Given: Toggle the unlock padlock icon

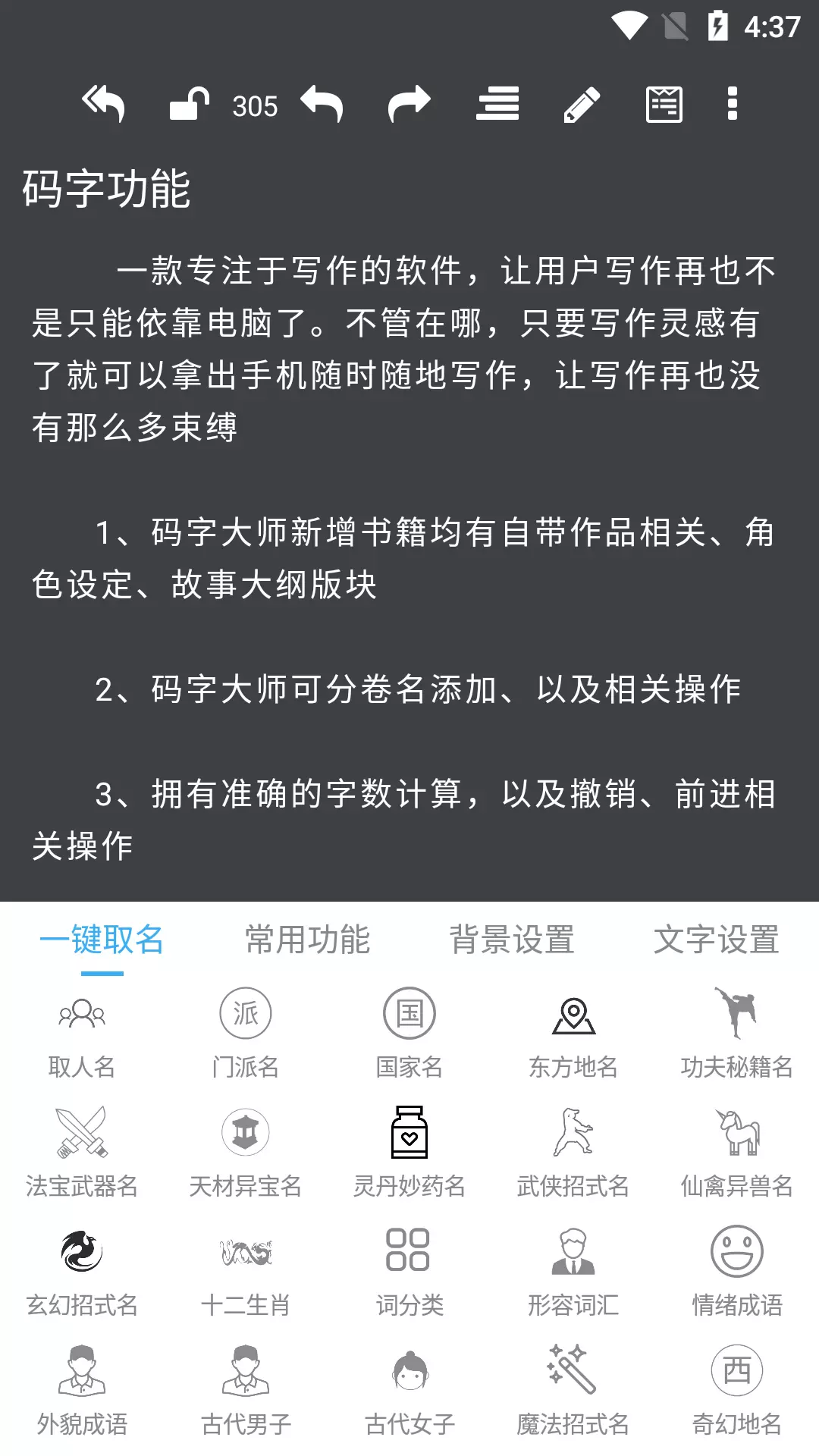Looking at the screenshot, I should click(x=190, y=104).
